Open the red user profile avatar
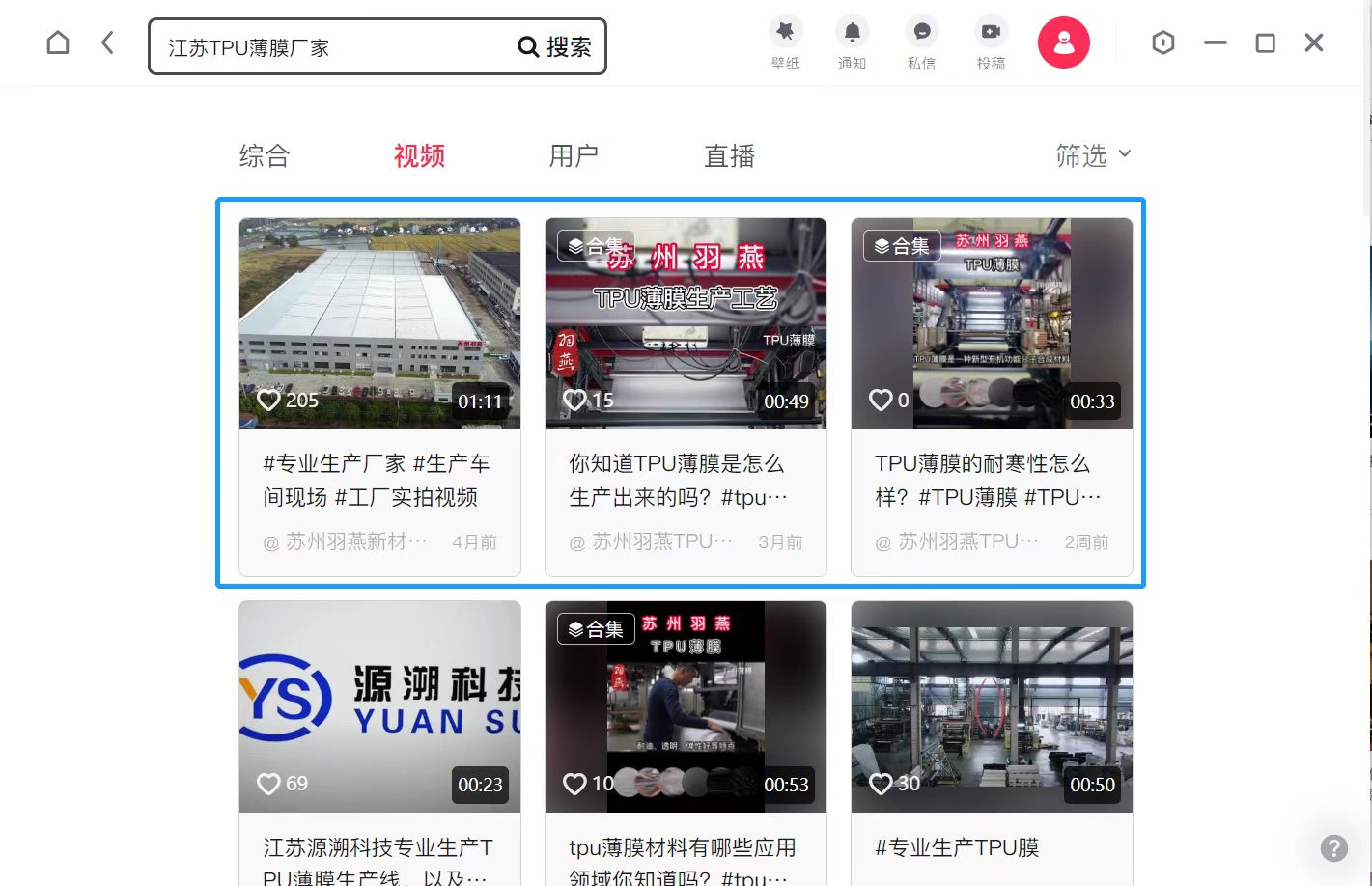 click(x=1063, y=42)
